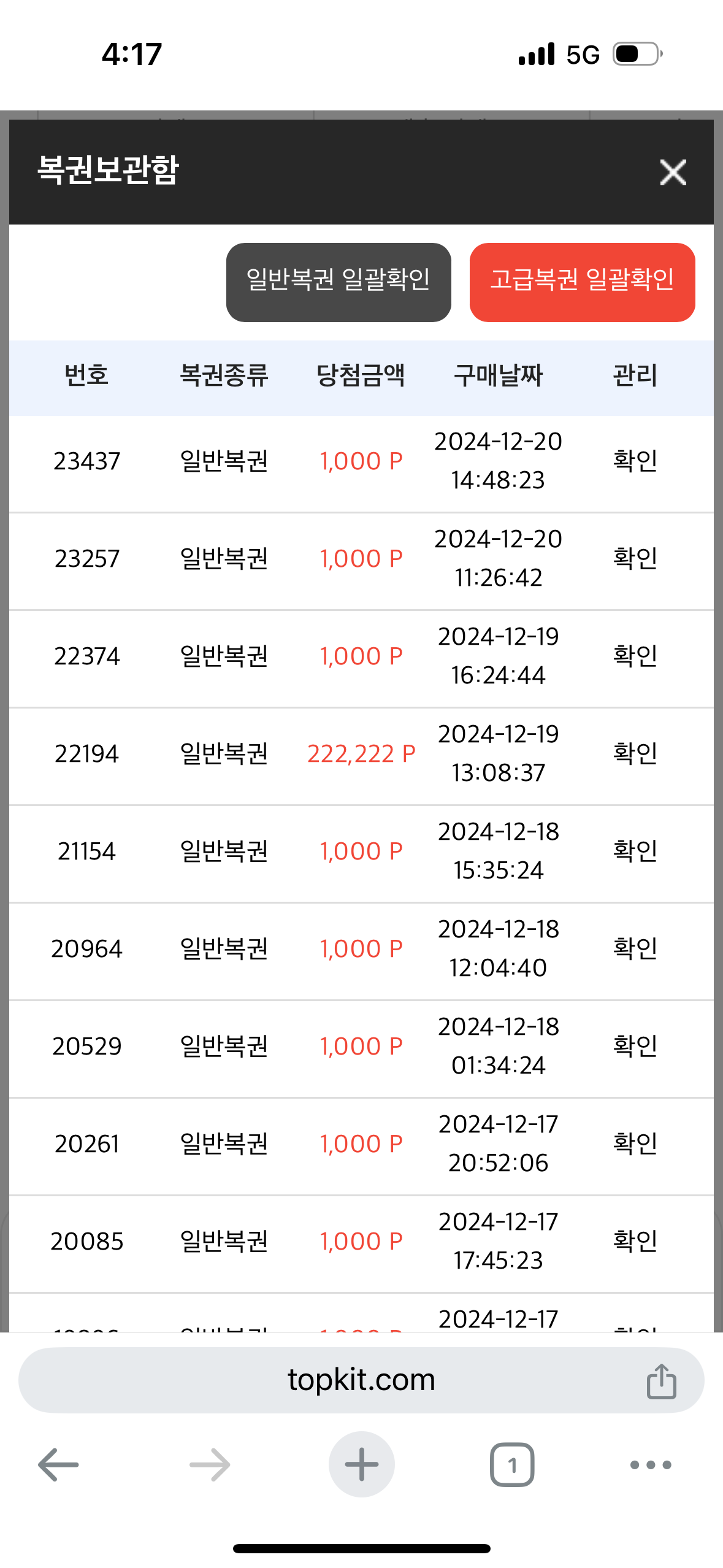Image resolution: width=723 pixels, height=1568 pixels.
Task: Open the browser's more options menu
Action: pos(651,1465)
